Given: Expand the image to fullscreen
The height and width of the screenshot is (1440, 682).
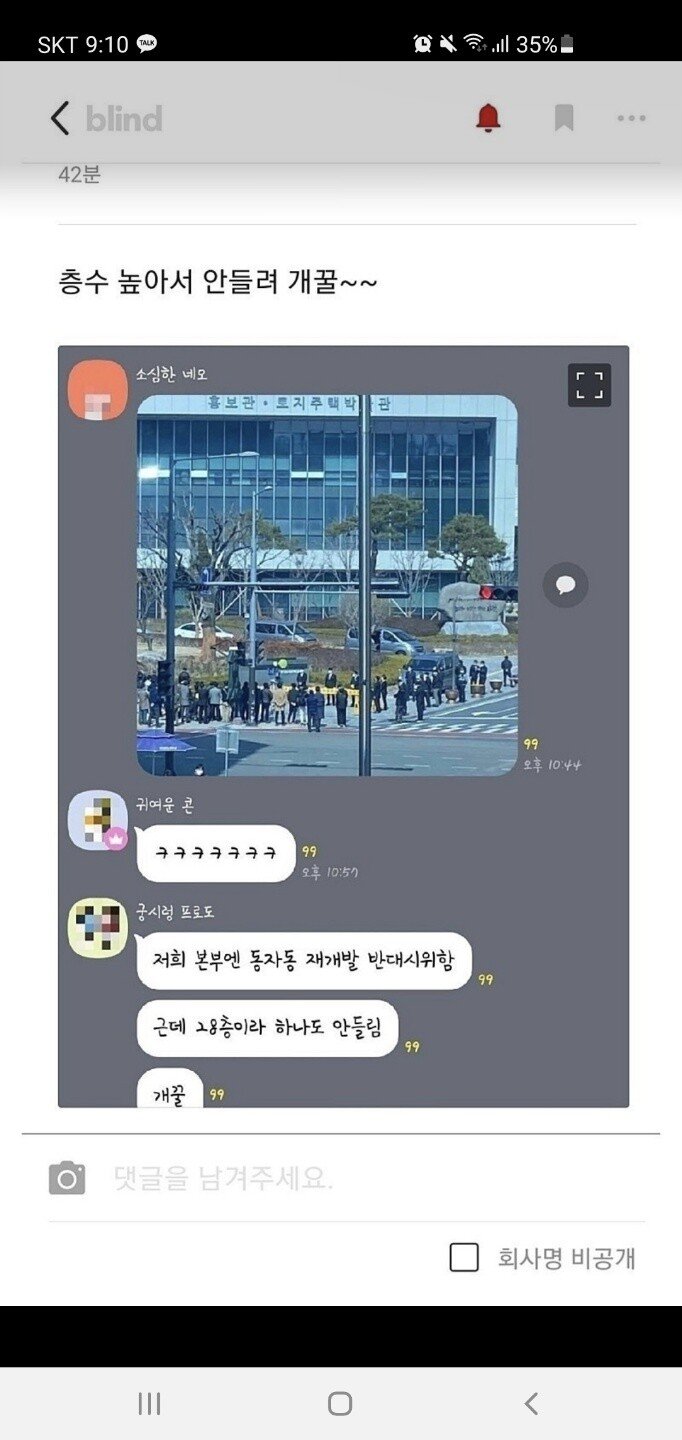Looking at the screenshot, I should pyautogui.click(x=589, y=385).
